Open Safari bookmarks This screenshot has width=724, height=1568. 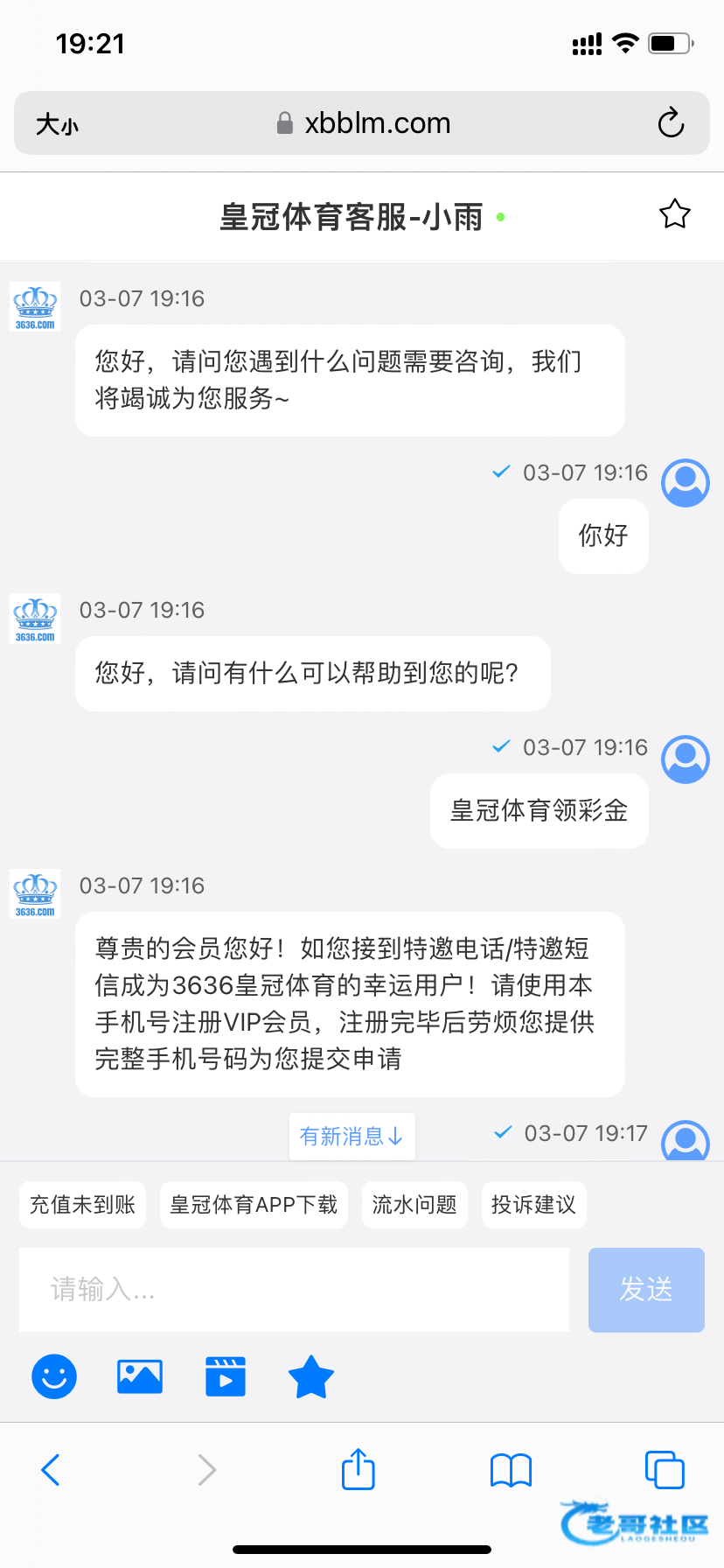pyautogui.click(x=512, y=1470)
